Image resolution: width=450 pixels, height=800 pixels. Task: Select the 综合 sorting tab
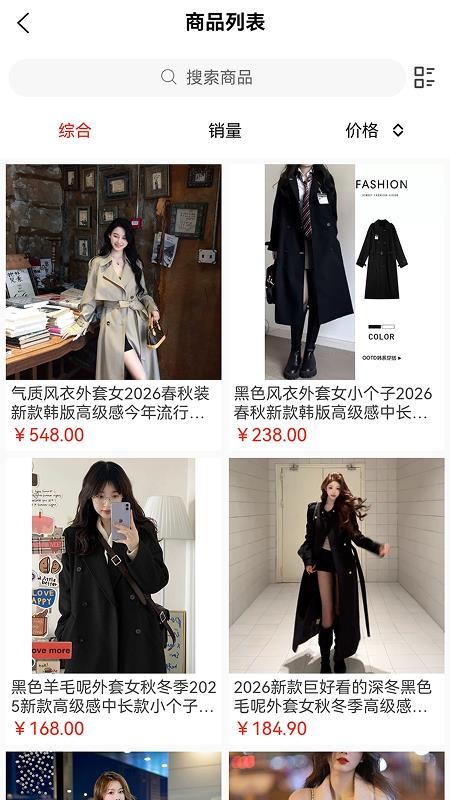coord(74,131)
